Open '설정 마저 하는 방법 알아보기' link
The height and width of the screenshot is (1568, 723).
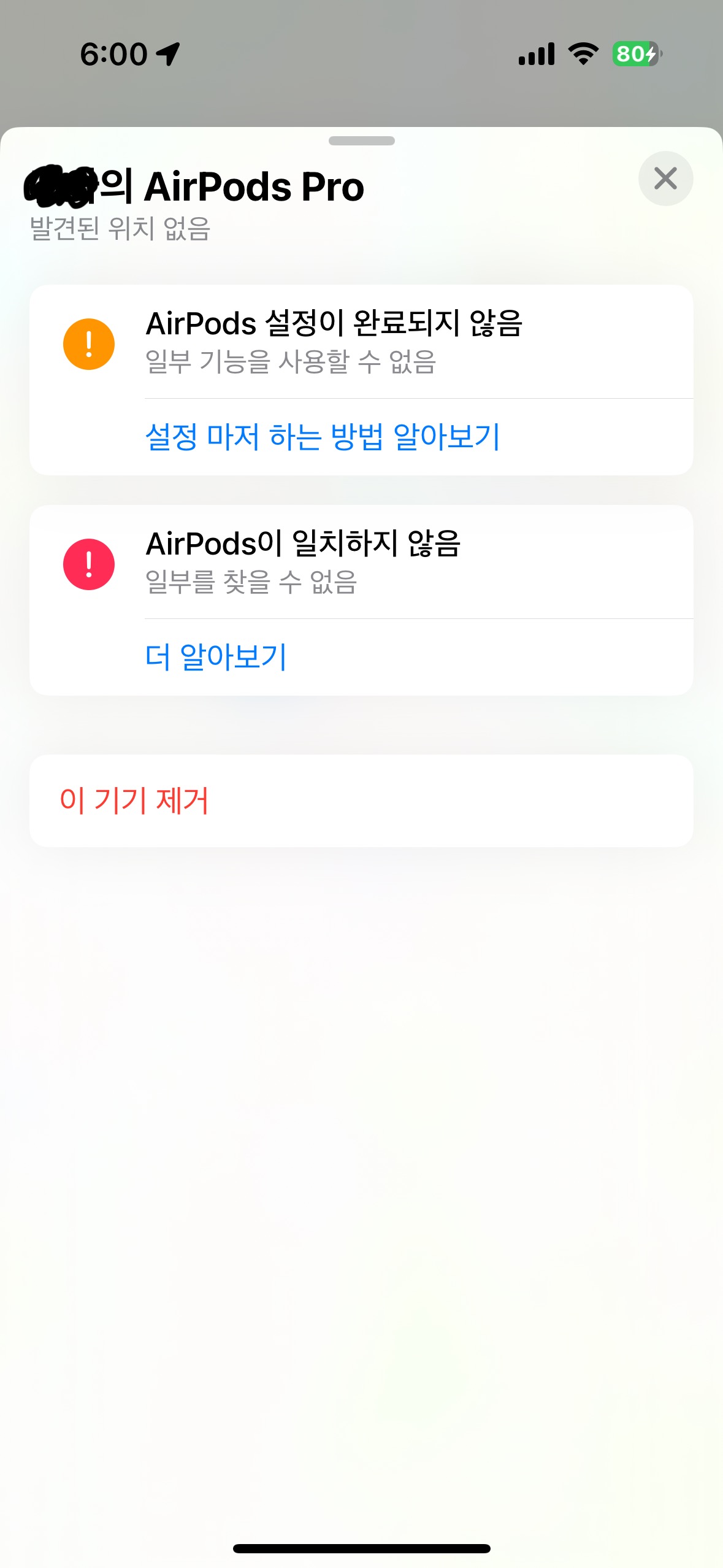point(323,437)
